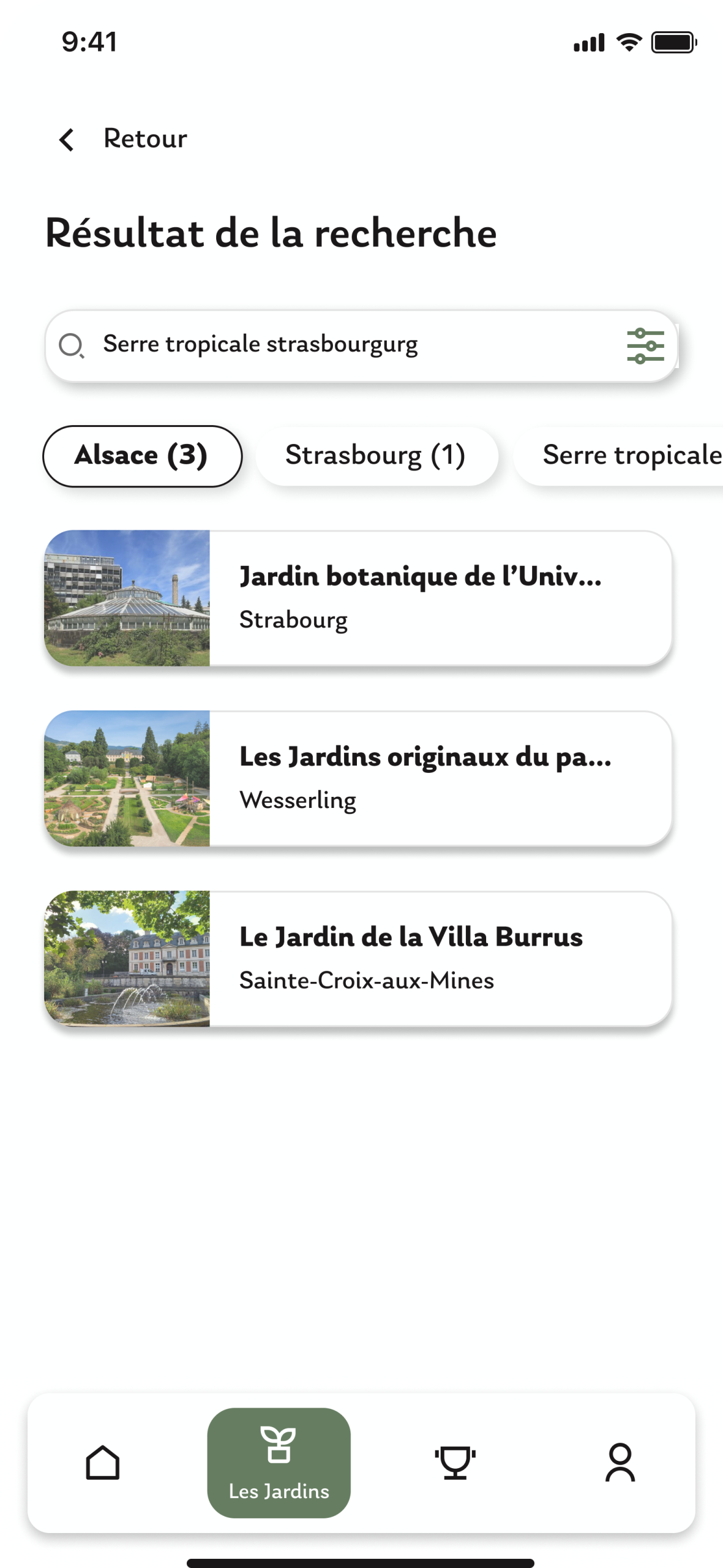View Le Jardin de la Villa Burrus
The image size is (723, 1568).
358,959
